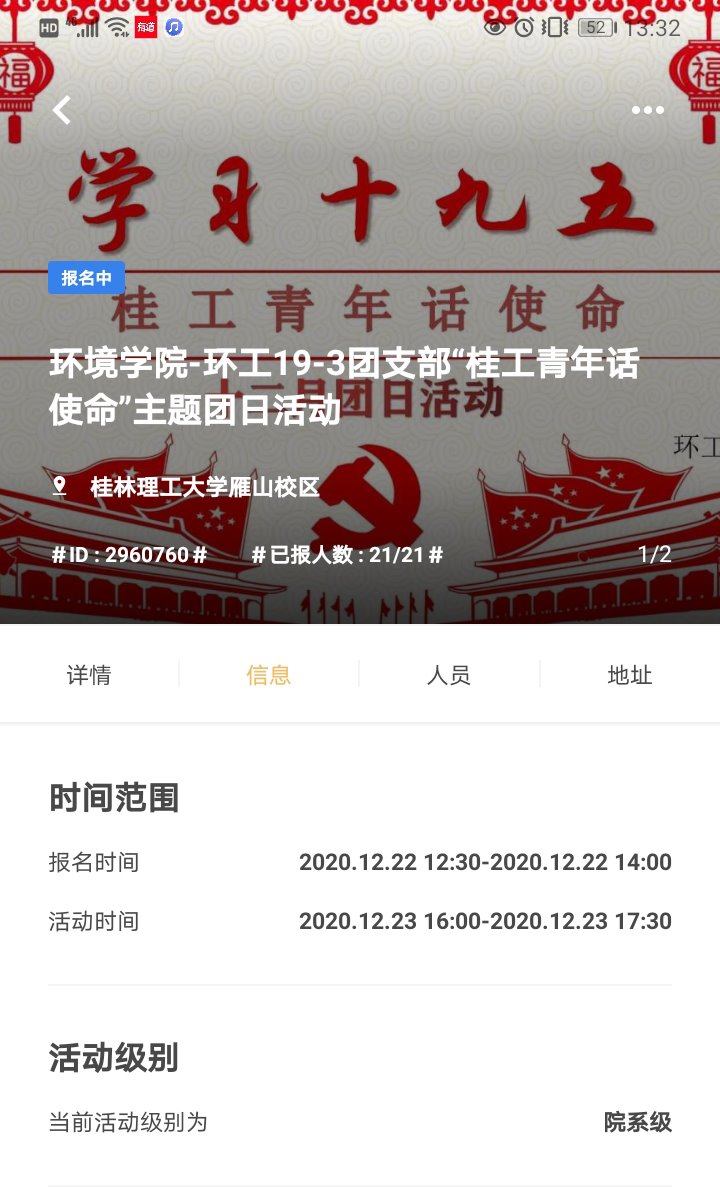
Task: Switch to the 详情 tab
Action: tap(89, 675)
